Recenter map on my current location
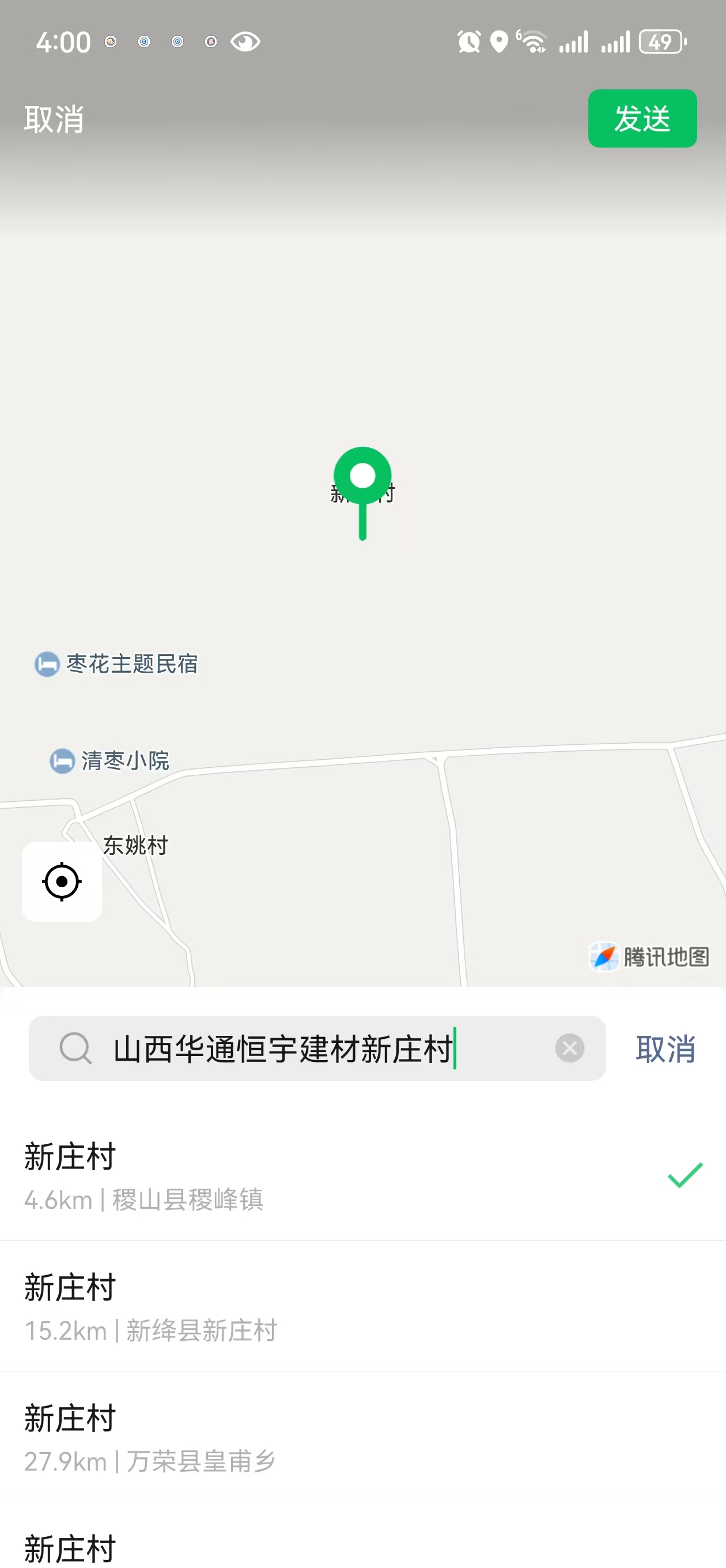726x1568 pixels. (62, 881)
